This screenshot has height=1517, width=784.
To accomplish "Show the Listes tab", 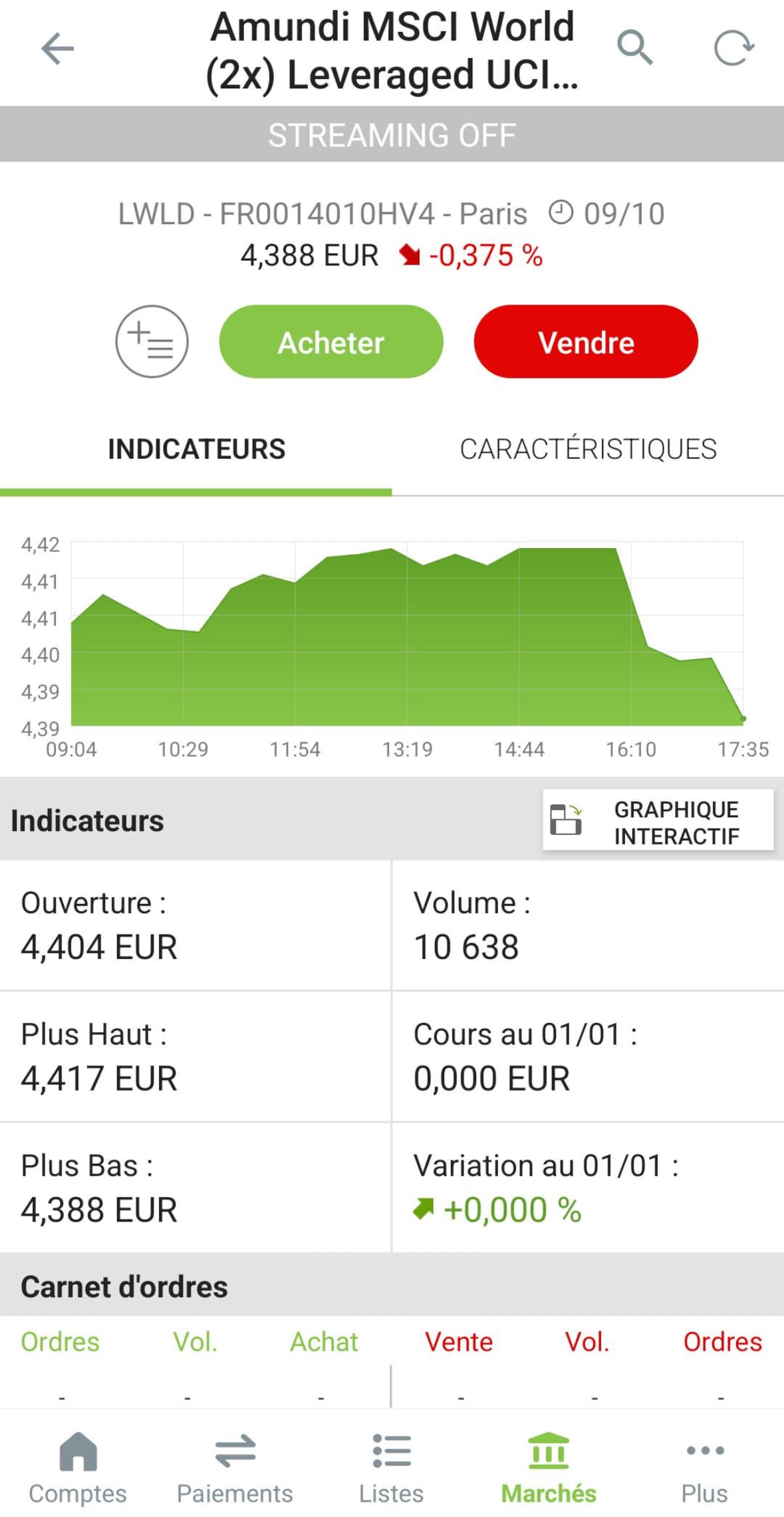I will [391, 1467].
